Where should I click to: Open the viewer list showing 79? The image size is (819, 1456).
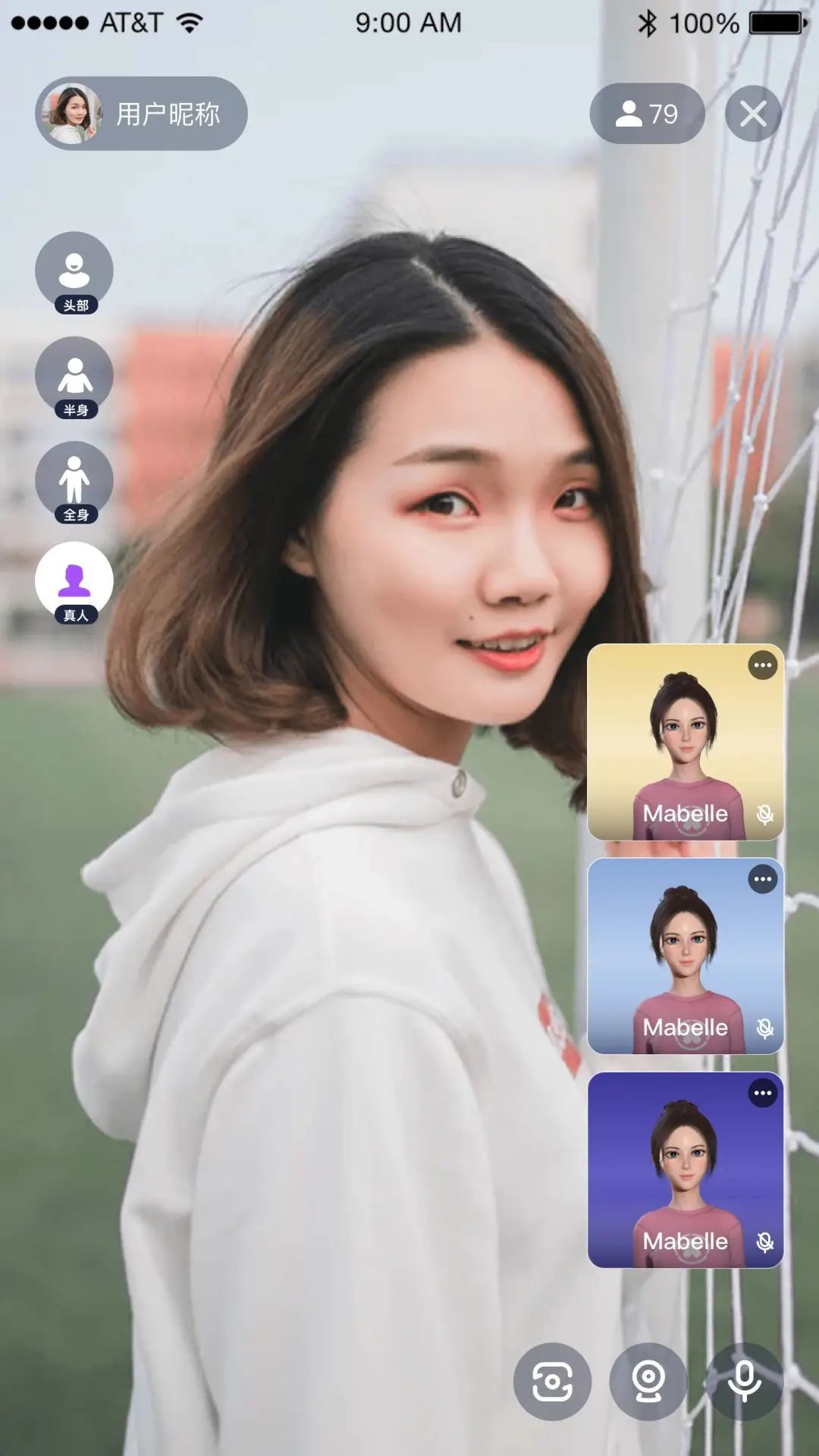point(647,114)
